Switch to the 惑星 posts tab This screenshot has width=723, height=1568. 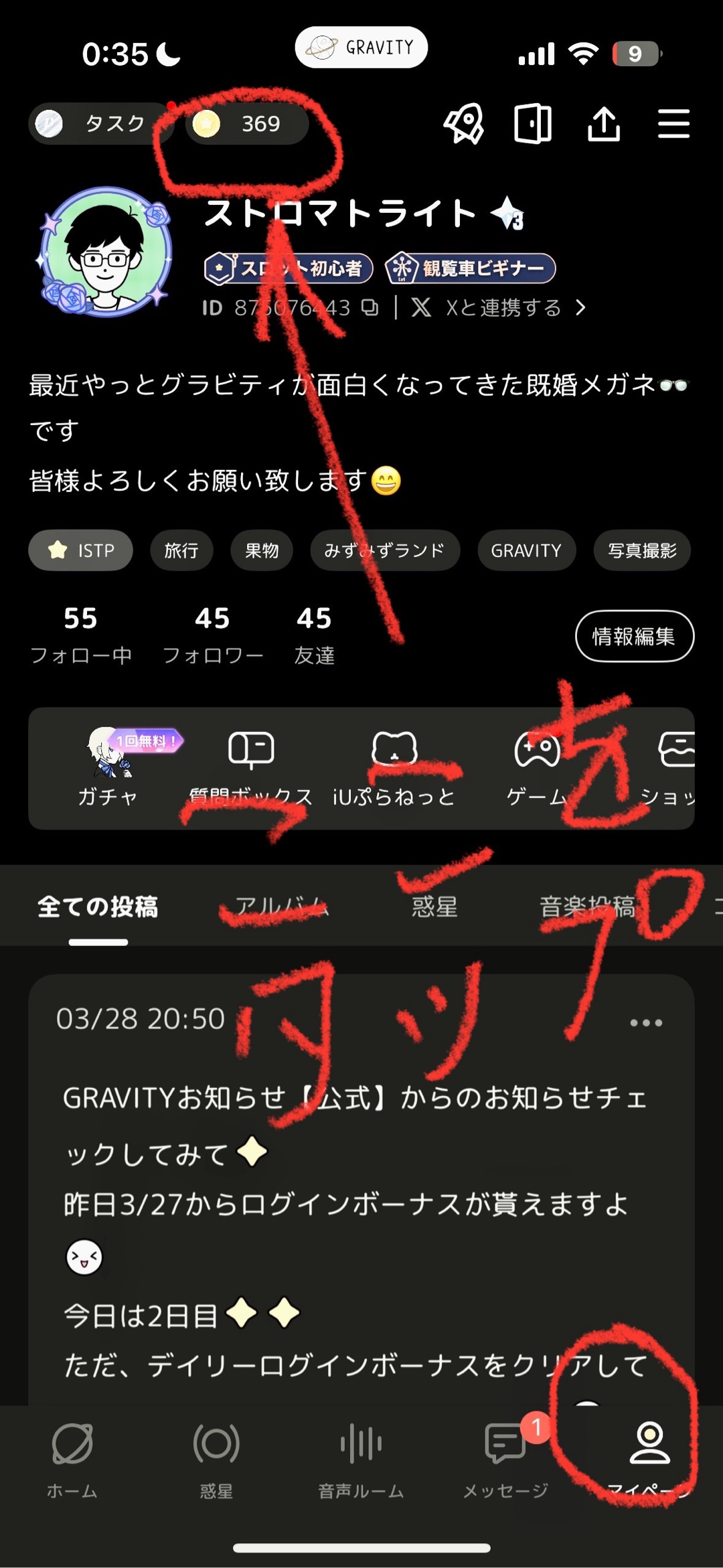tap(434, 907)
